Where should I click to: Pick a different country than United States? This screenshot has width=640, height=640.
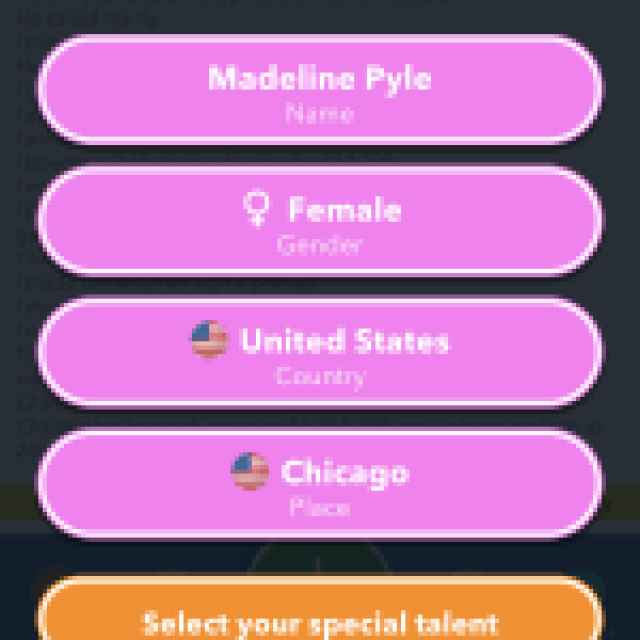tap(320, 354)
